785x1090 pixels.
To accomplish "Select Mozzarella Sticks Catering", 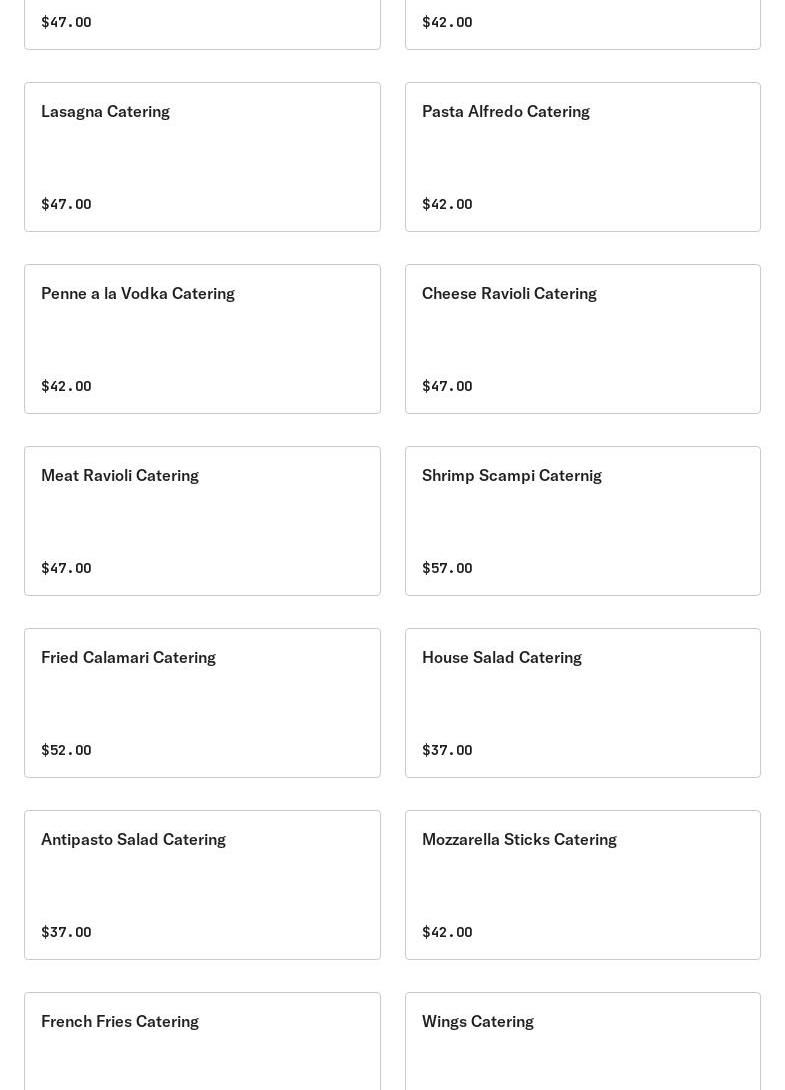I will pyautogui.click(x=582, y=885).
